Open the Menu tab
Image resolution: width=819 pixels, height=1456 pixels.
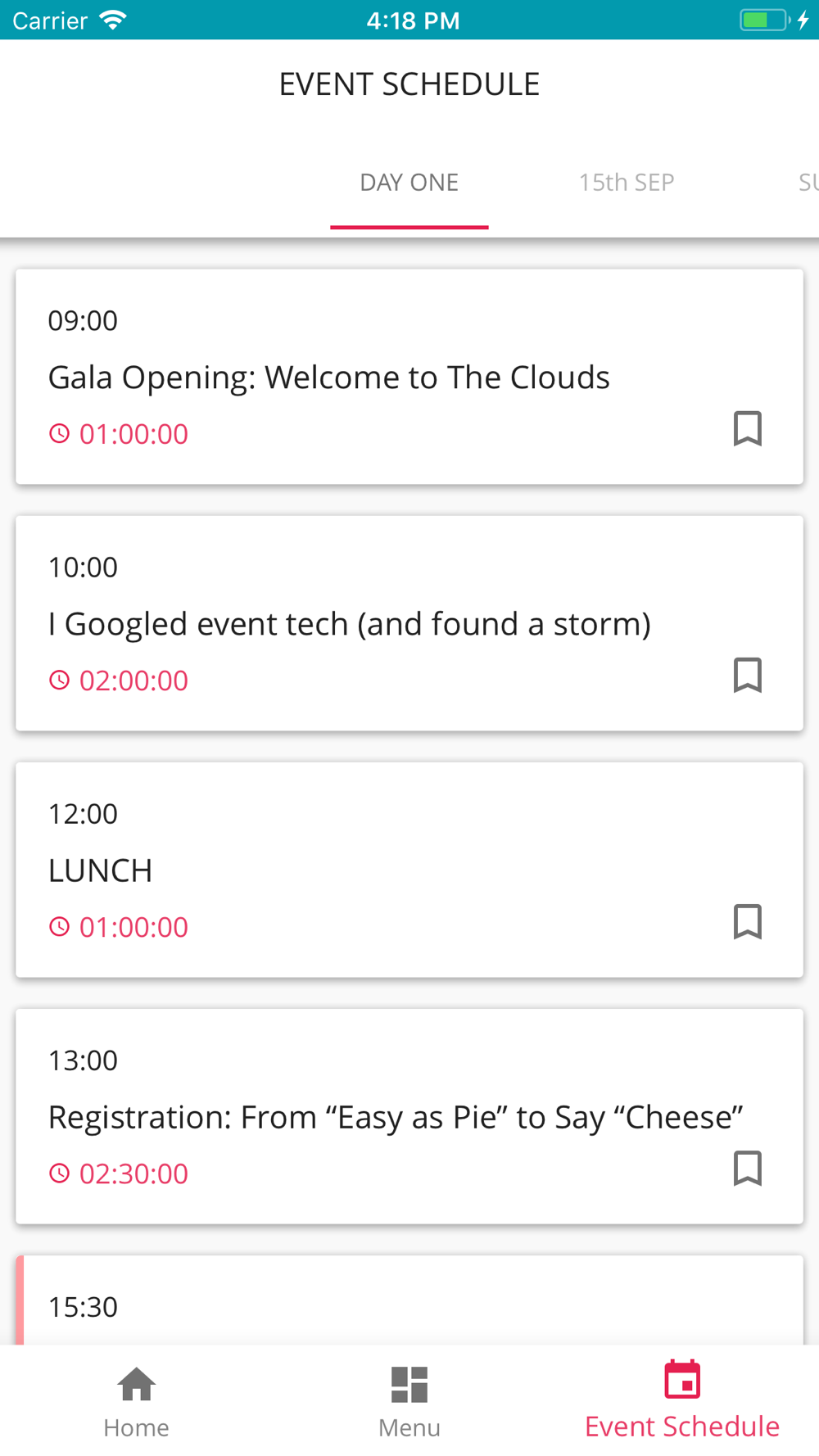tap(409, 1402)
